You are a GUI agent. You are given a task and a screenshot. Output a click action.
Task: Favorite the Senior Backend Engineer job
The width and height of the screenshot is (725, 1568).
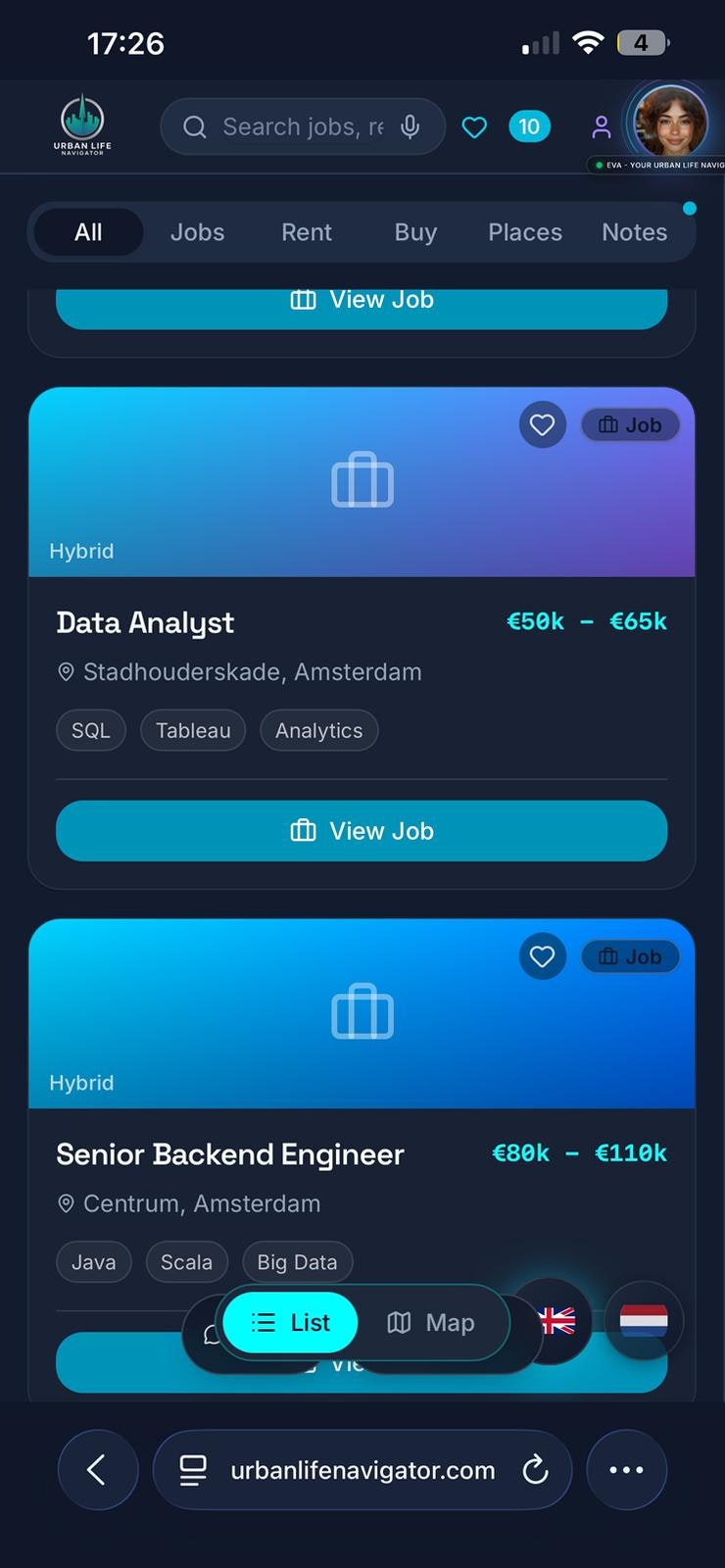(x=542, y=956)
